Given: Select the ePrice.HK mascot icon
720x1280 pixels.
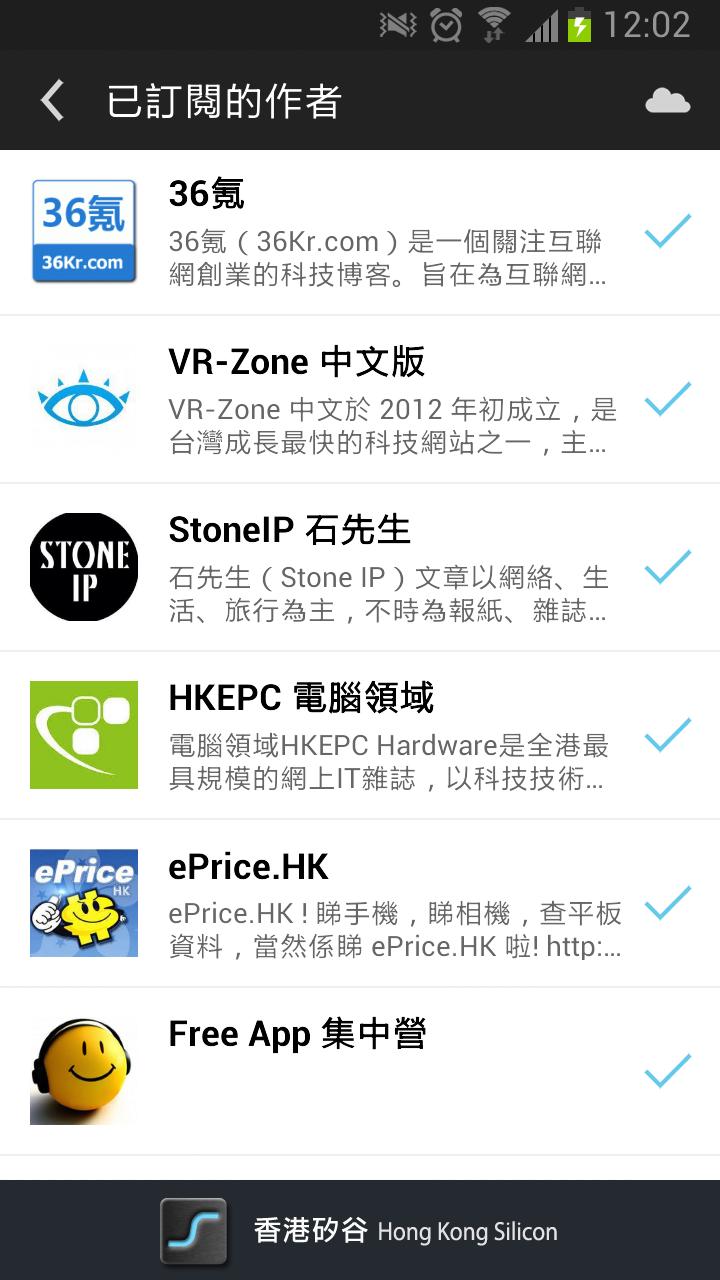Looking at the screenshot, I should point(84,903).
